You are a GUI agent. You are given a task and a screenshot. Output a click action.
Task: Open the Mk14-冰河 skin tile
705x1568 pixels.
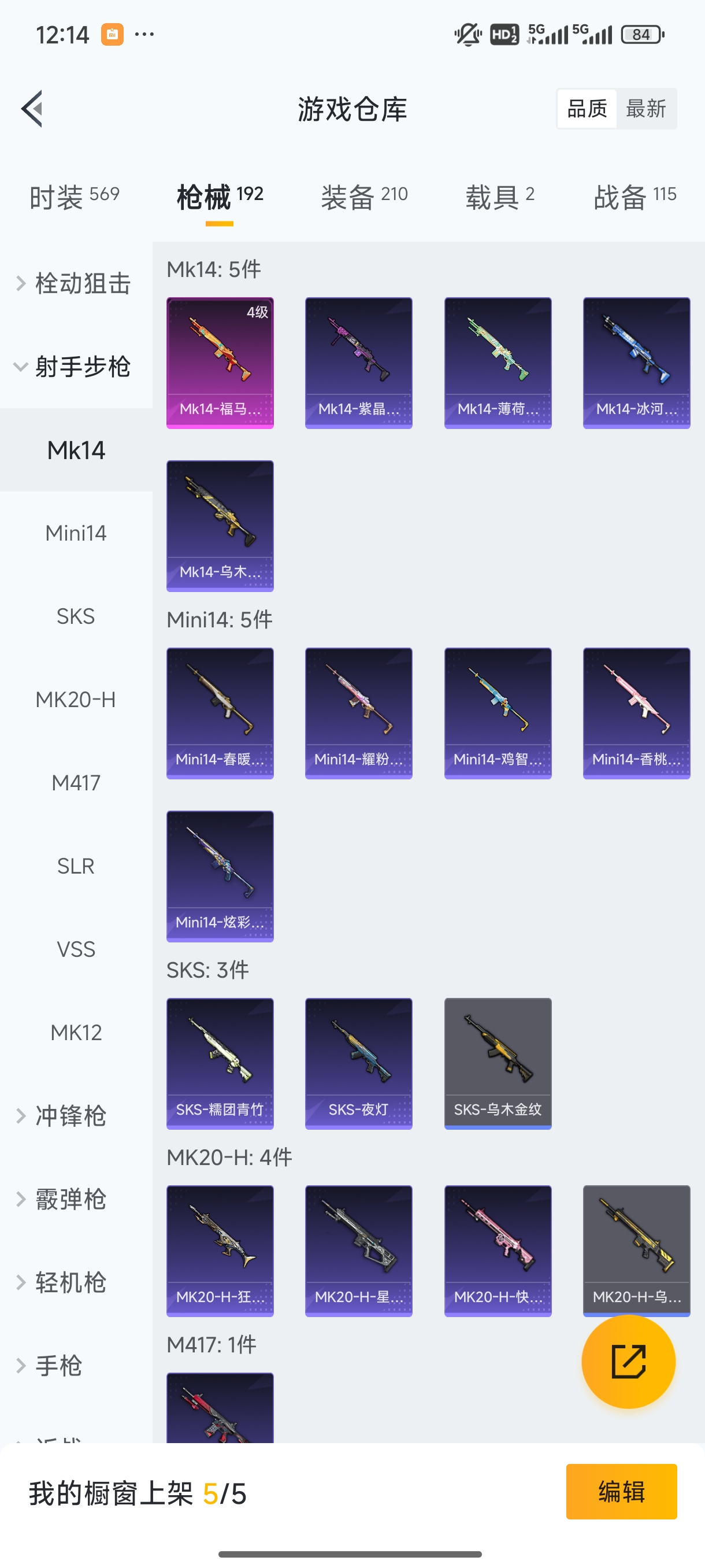(636, 363)
